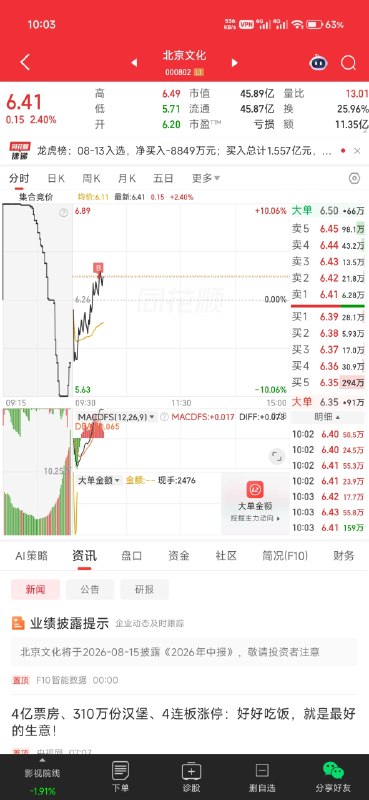369x800 pixels.
Task: Expand the 更多 chart options dropdown
Action: (206, 178)
